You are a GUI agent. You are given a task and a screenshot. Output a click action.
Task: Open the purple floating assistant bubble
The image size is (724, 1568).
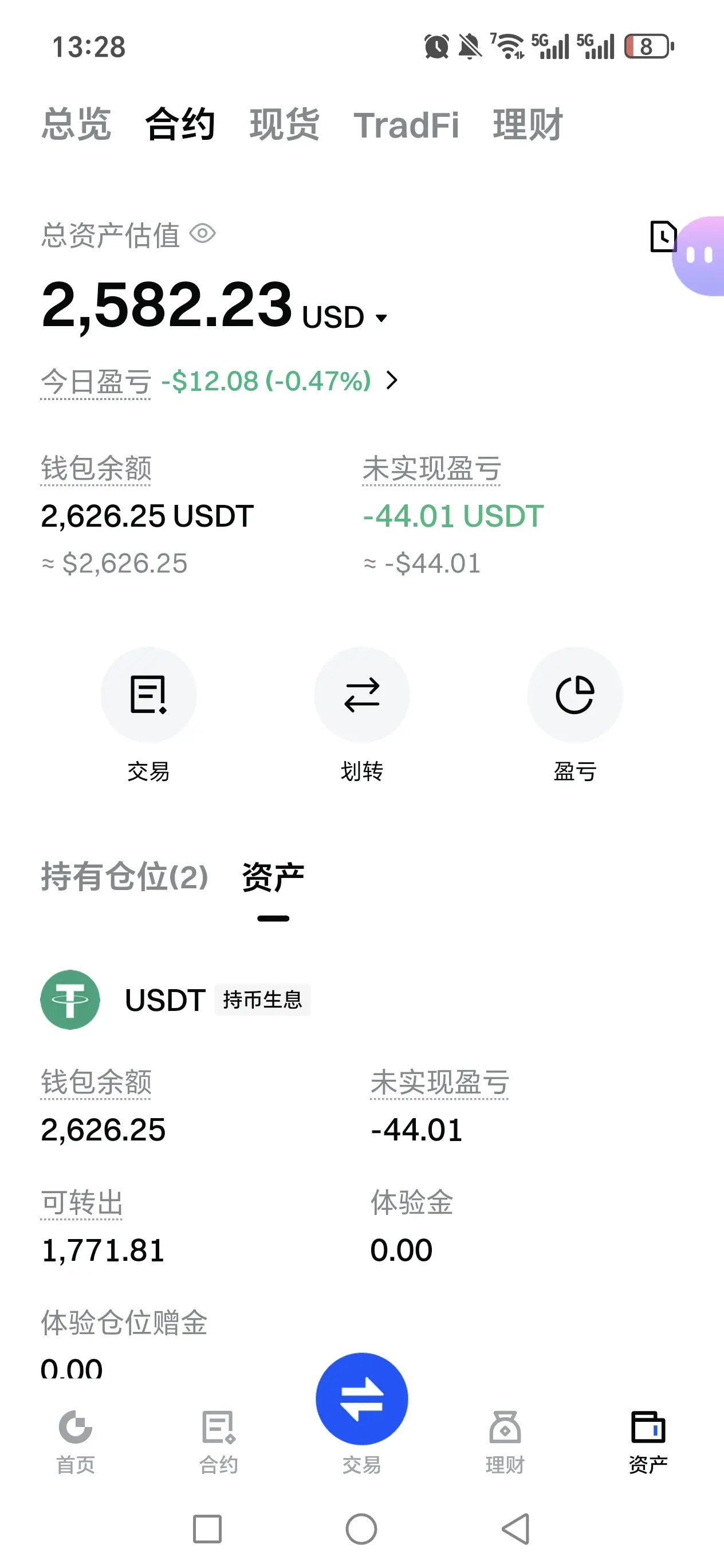[x=701, y=256]
